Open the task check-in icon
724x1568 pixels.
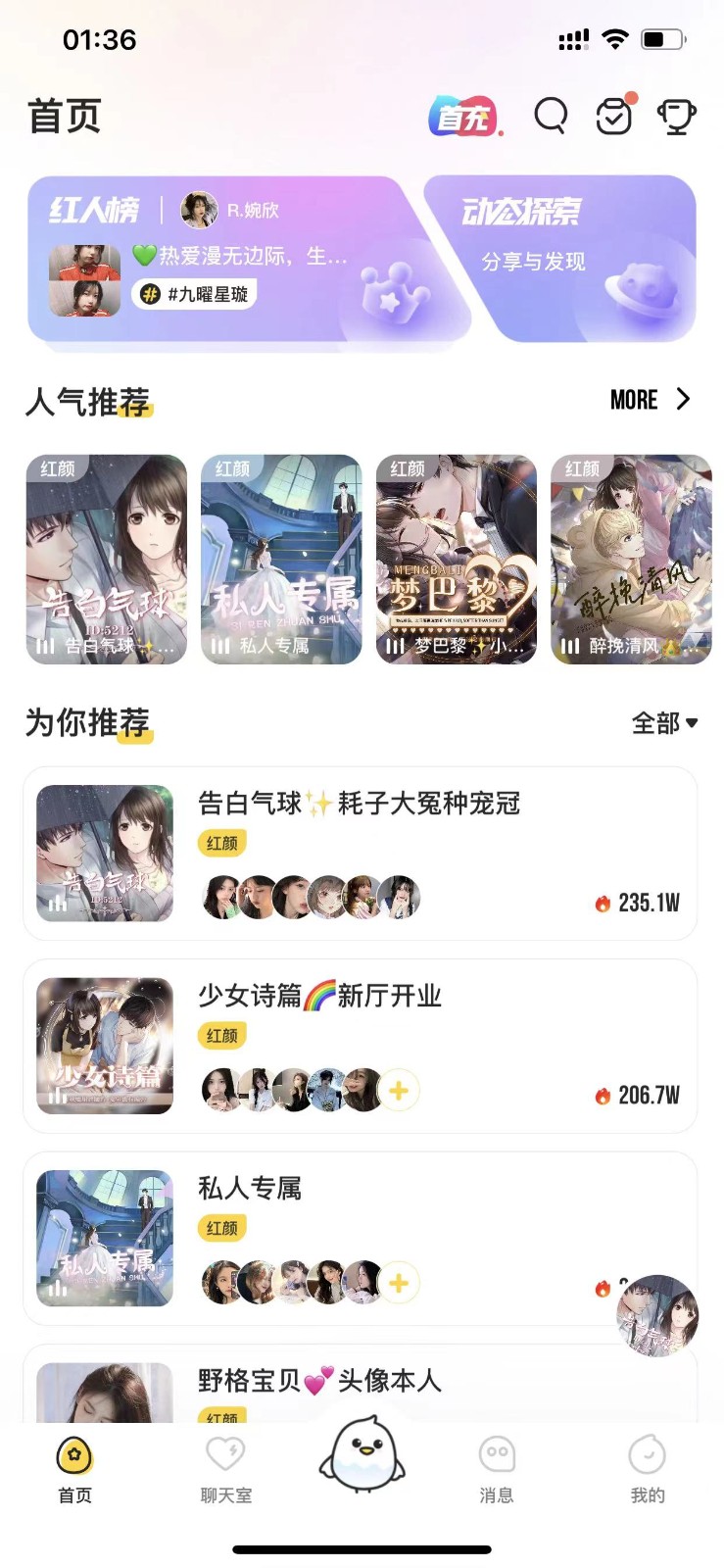coord(614,117)
